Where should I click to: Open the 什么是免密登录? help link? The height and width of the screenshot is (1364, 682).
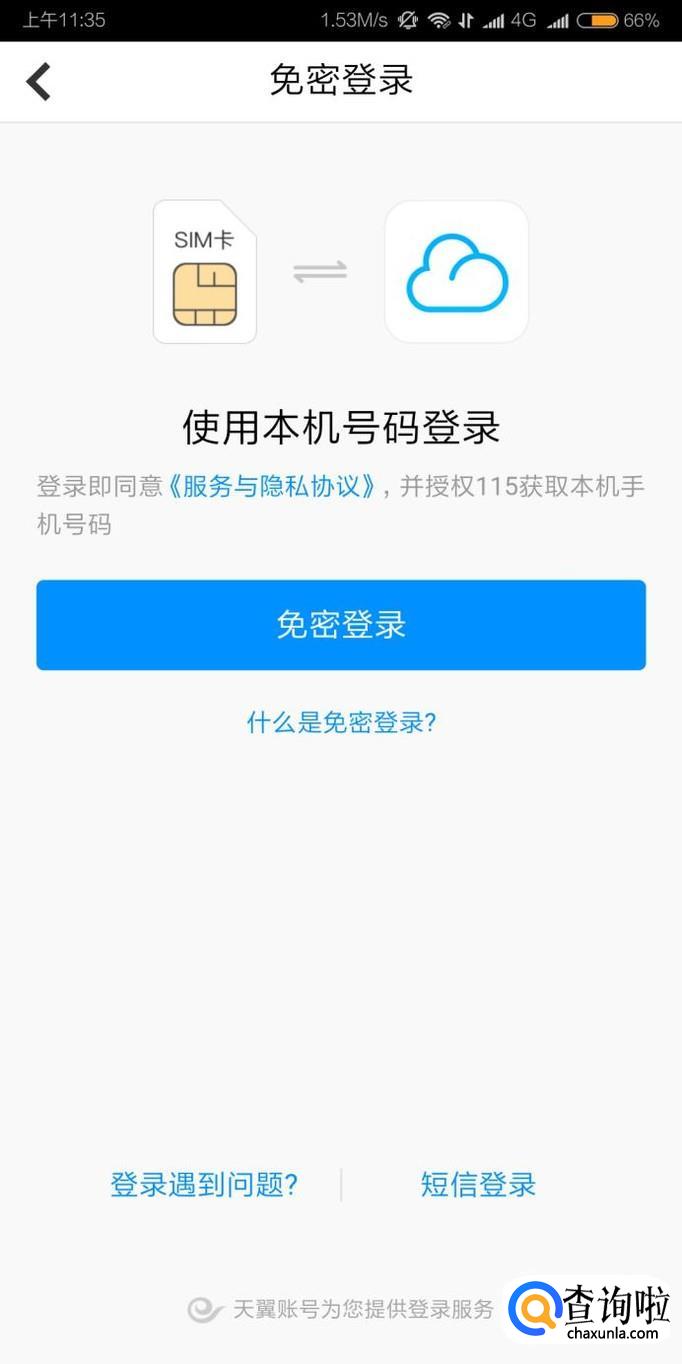pyautogui.click(x=341, y=722)
